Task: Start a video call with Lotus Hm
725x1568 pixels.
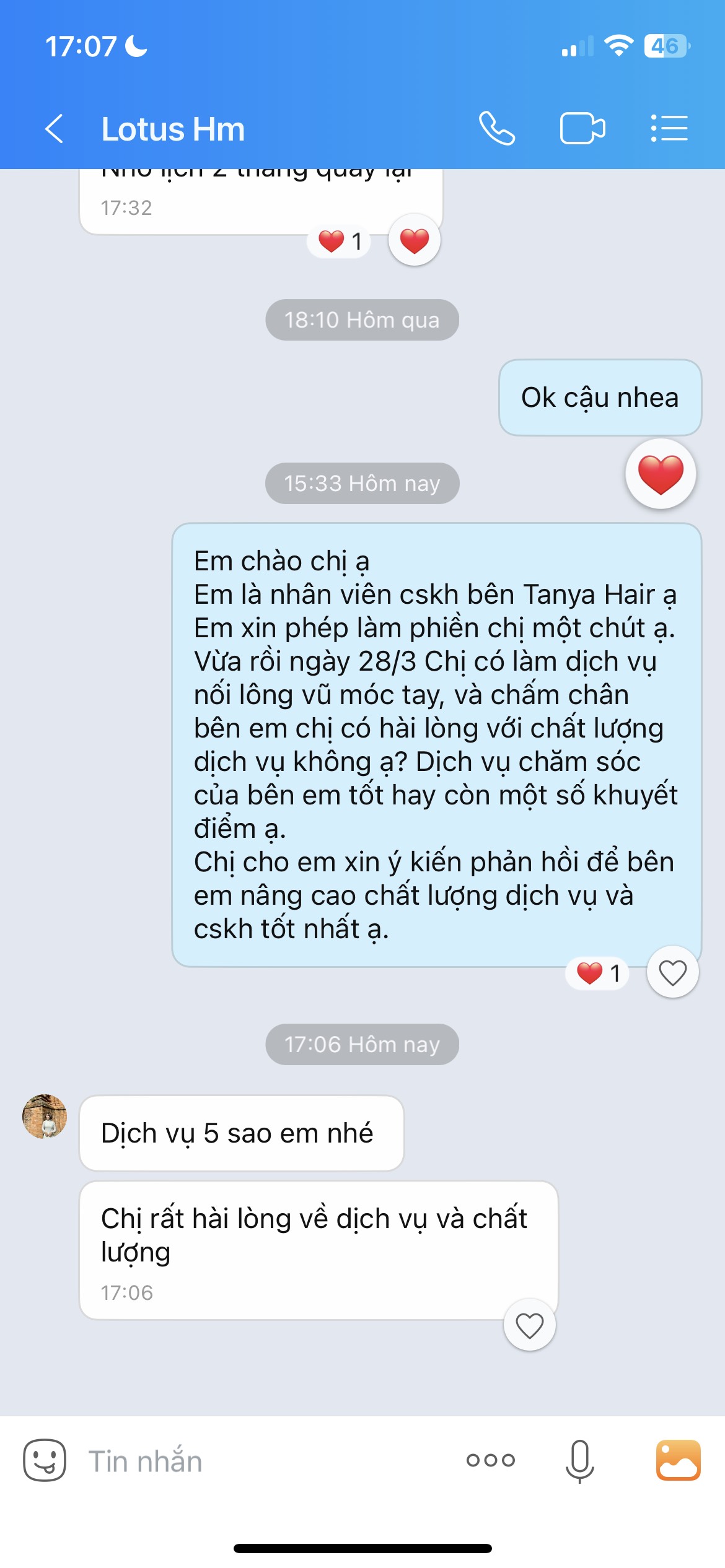Action: click(582, 128)
